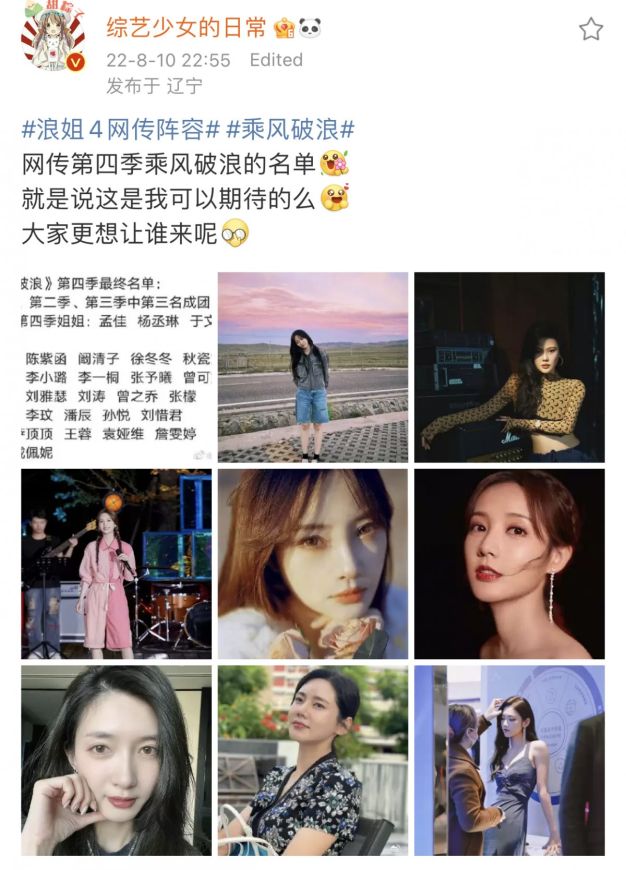Image resolution: width=626 pixels, height=870 pixels.
Task: View the name list screenshot image
Action: point(116,367)
